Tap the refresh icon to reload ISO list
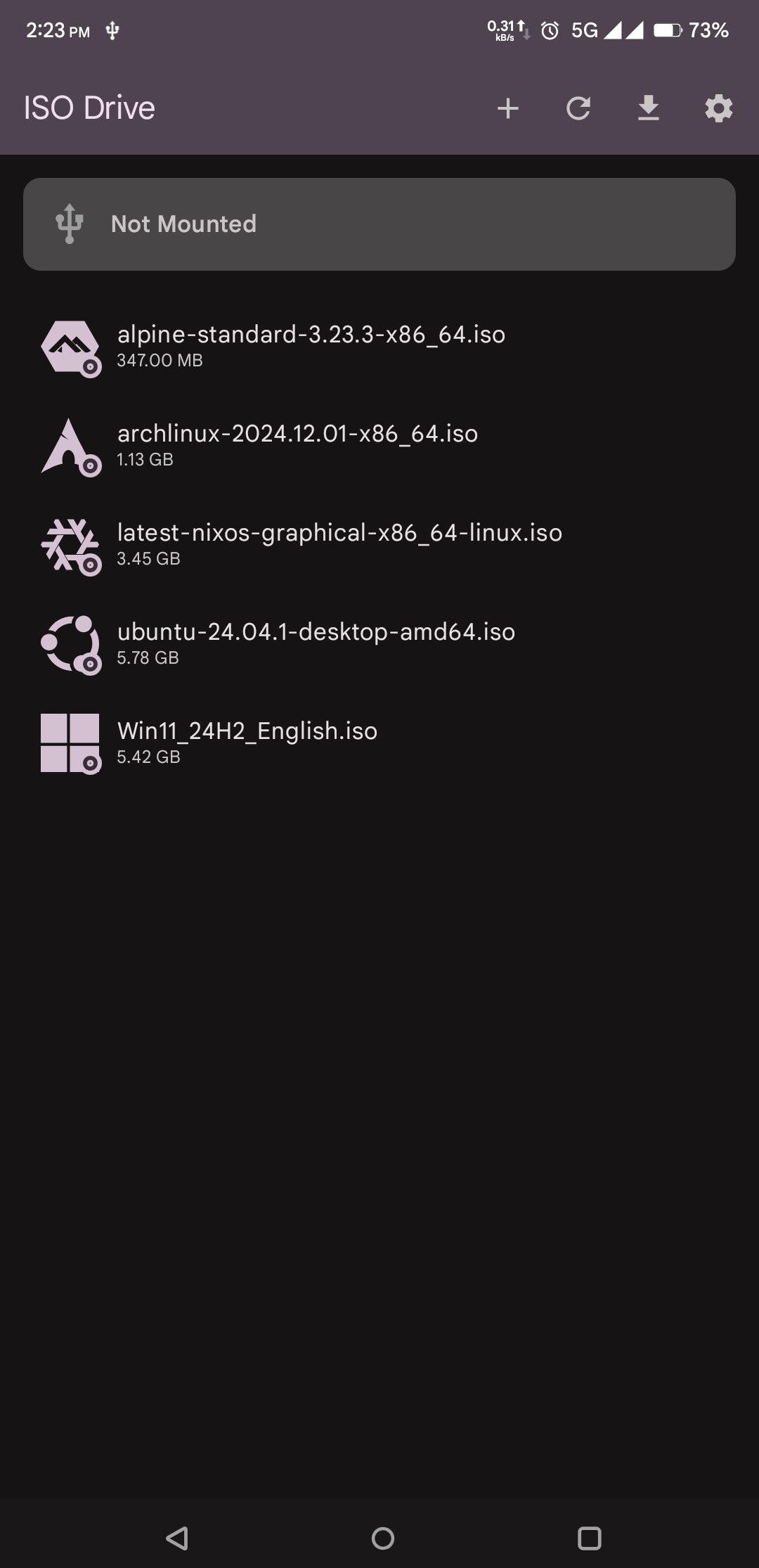 (578, 108)
